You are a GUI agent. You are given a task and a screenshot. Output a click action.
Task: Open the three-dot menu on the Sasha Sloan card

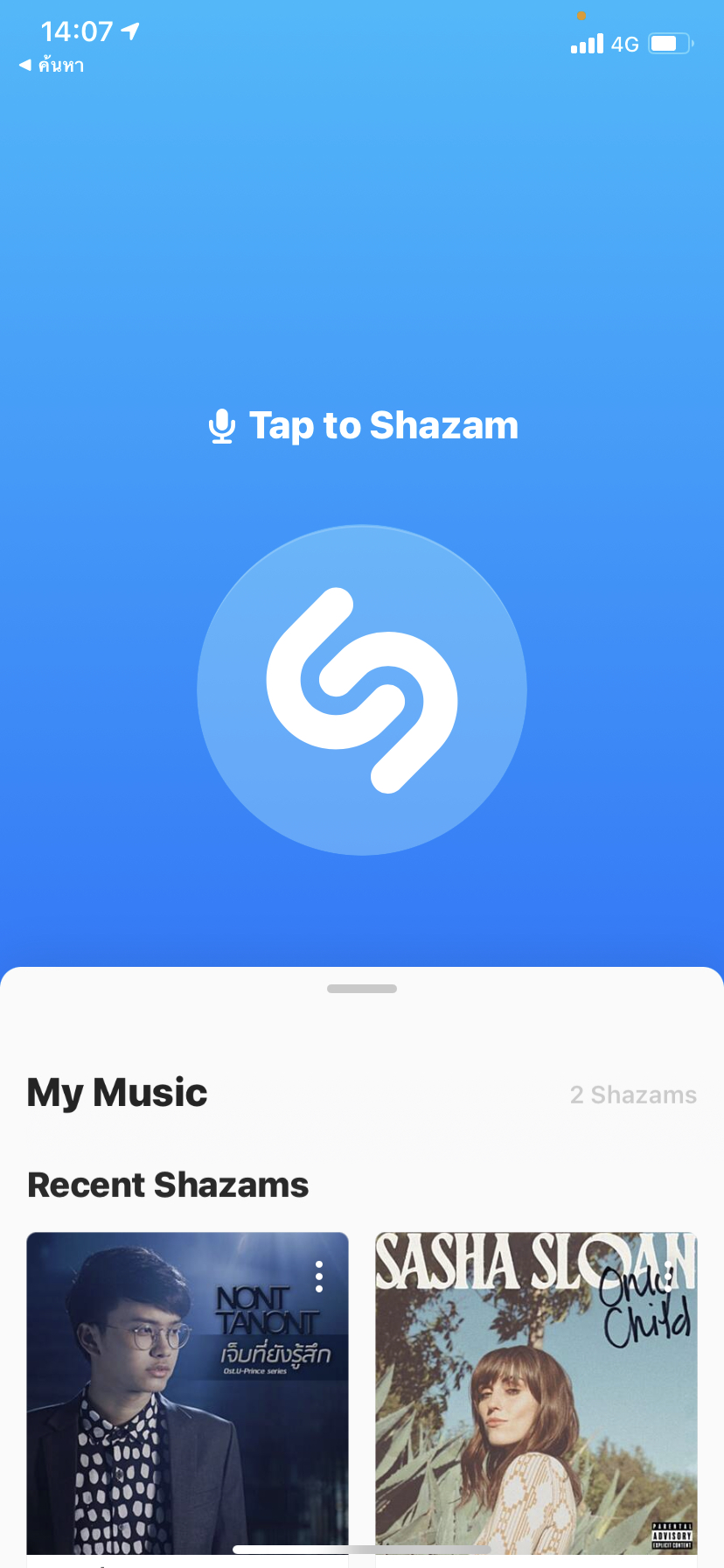click(x=666, y=1277)
